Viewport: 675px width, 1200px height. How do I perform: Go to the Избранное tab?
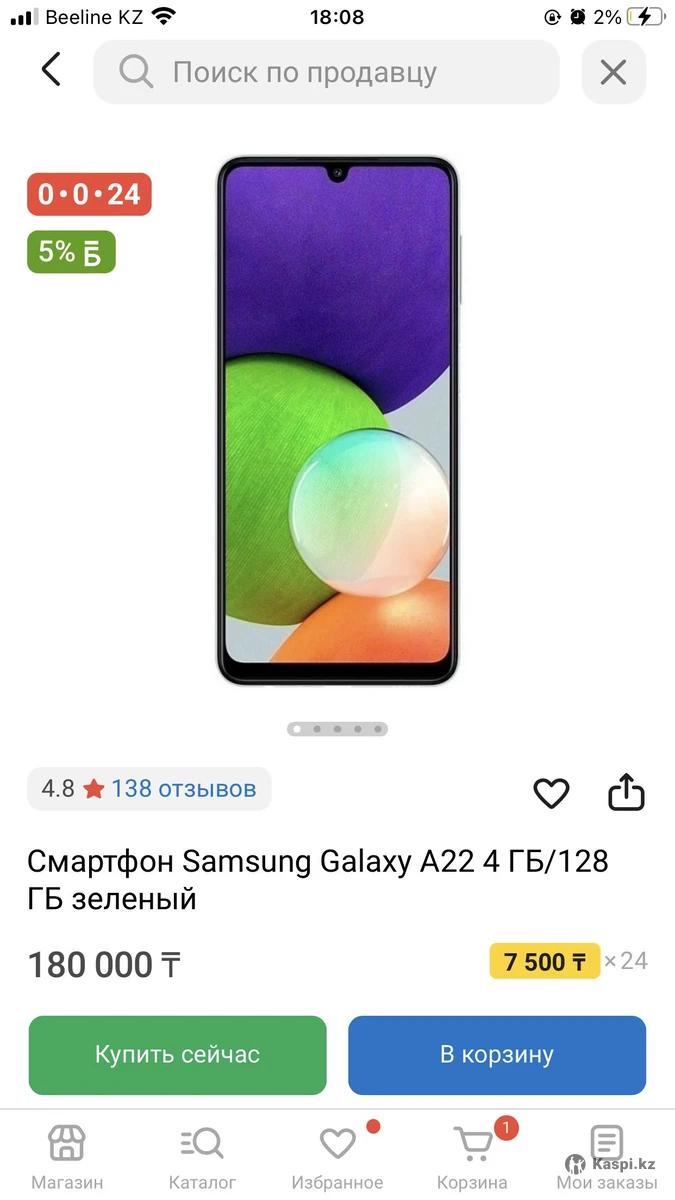[x=337, y=1156]
